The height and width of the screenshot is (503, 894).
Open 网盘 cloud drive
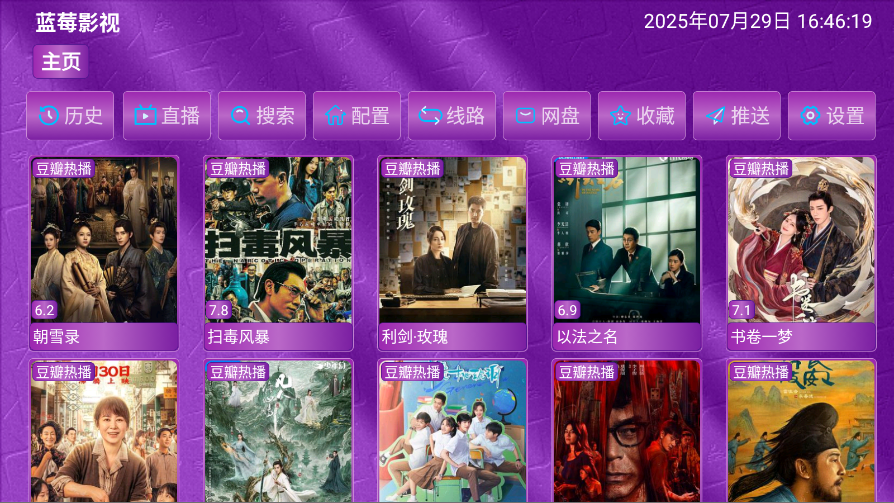pyautogui.click(x=547, y=116)
